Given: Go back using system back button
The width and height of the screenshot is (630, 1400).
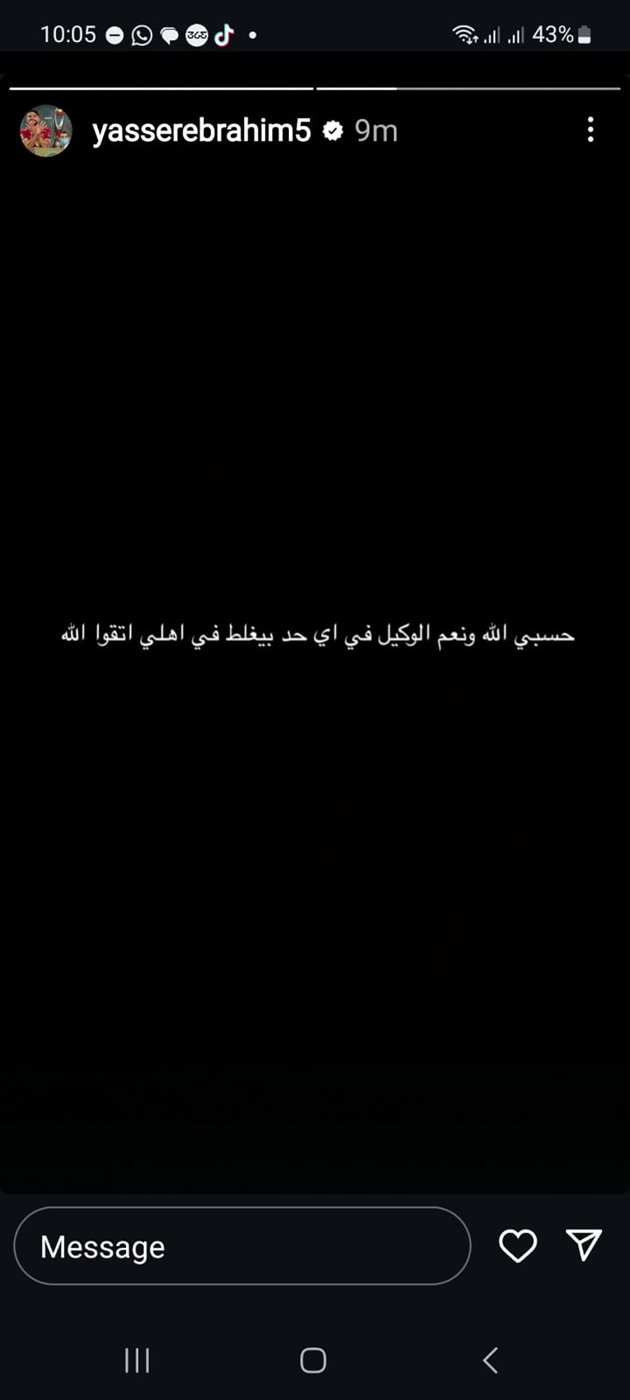Looking at the screenshot, I should [x=490, y=1360].
